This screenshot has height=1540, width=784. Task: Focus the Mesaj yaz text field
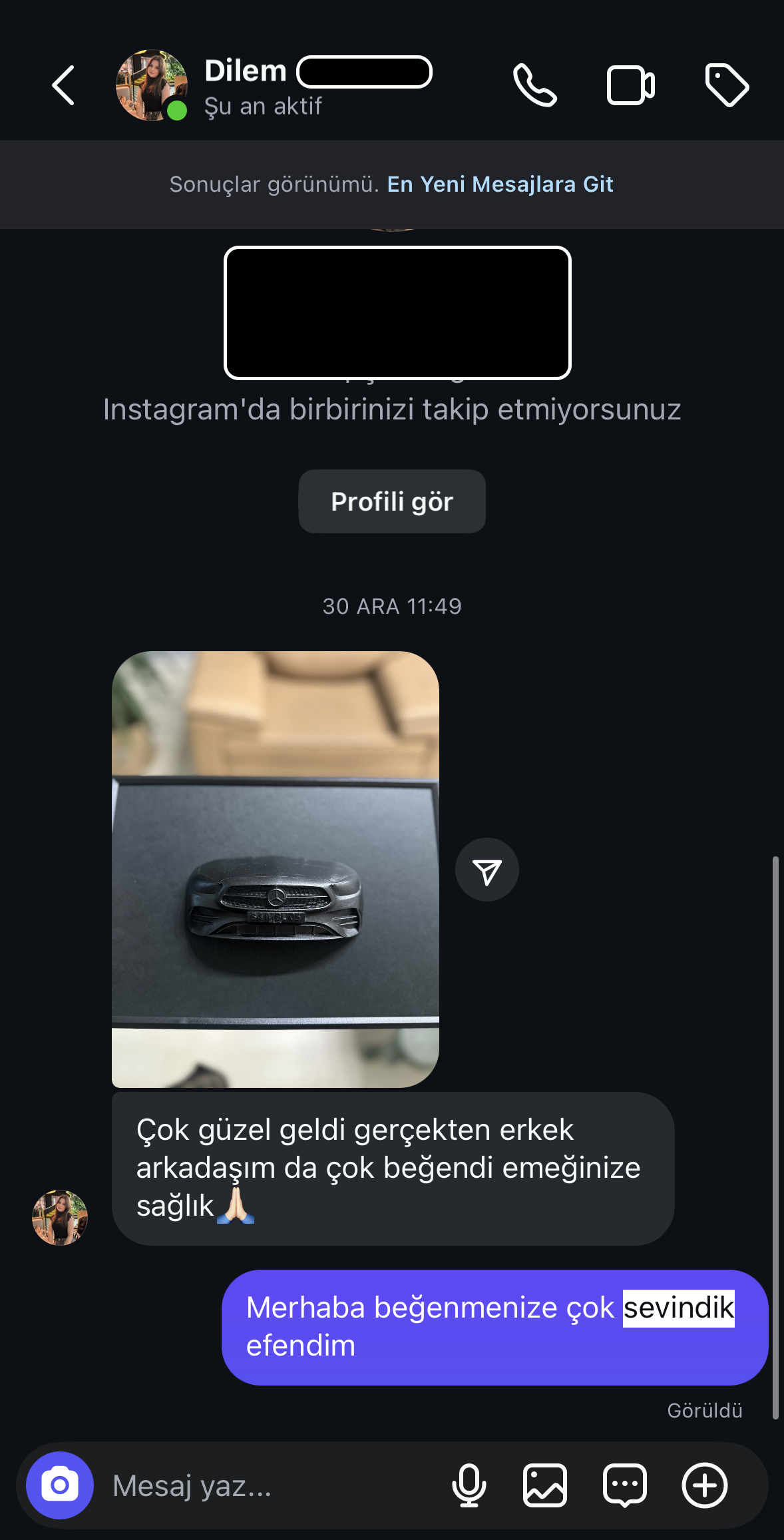point(266,1485)
